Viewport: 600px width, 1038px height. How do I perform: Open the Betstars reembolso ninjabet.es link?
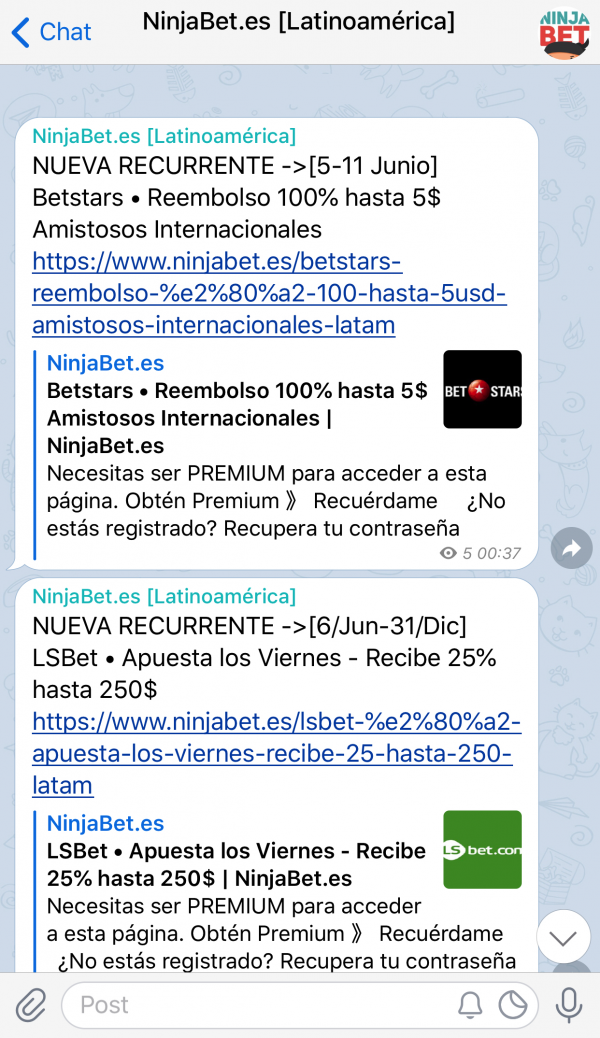(269, 293)
